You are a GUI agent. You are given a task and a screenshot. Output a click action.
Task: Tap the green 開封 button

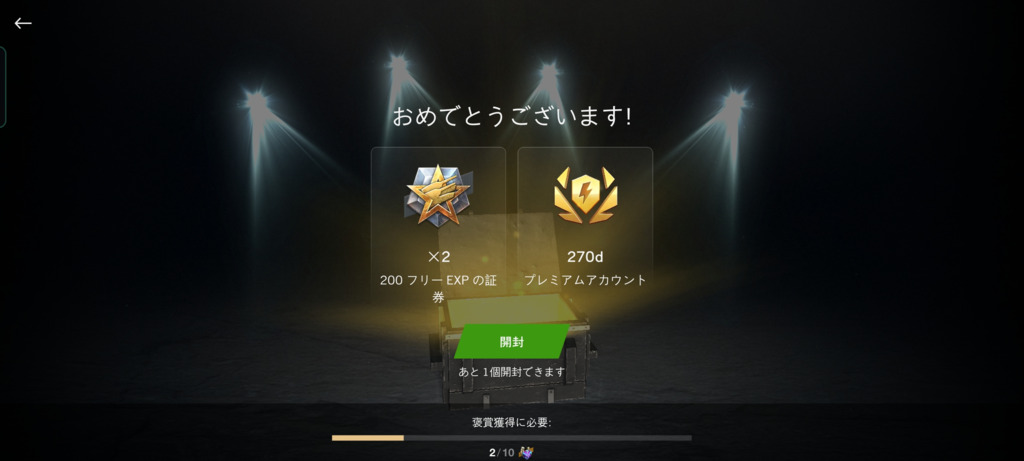(512, 341)
